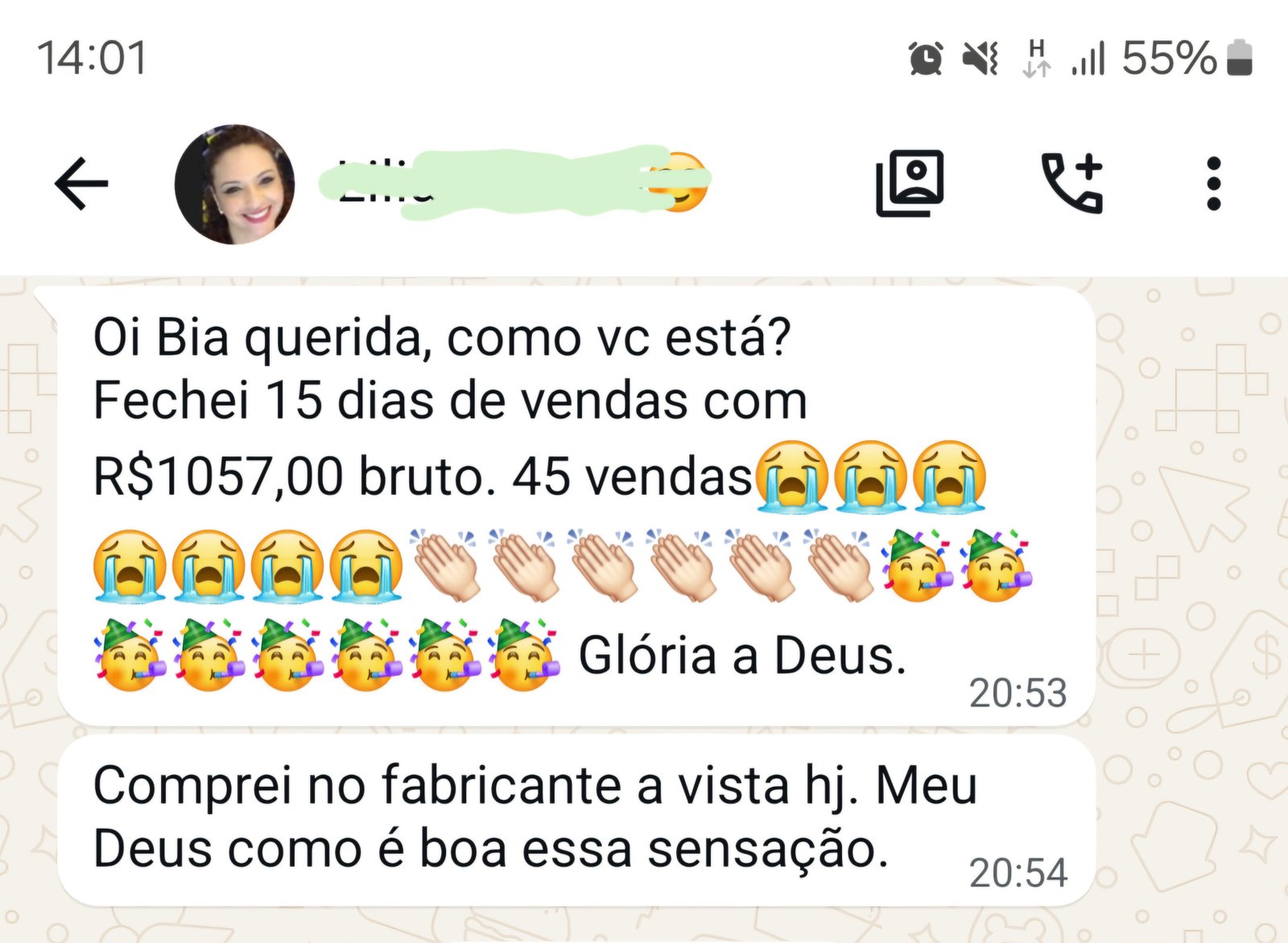The image size is (1288, 943).
Task: Start a call with this contact
Action: (1071, 183)
